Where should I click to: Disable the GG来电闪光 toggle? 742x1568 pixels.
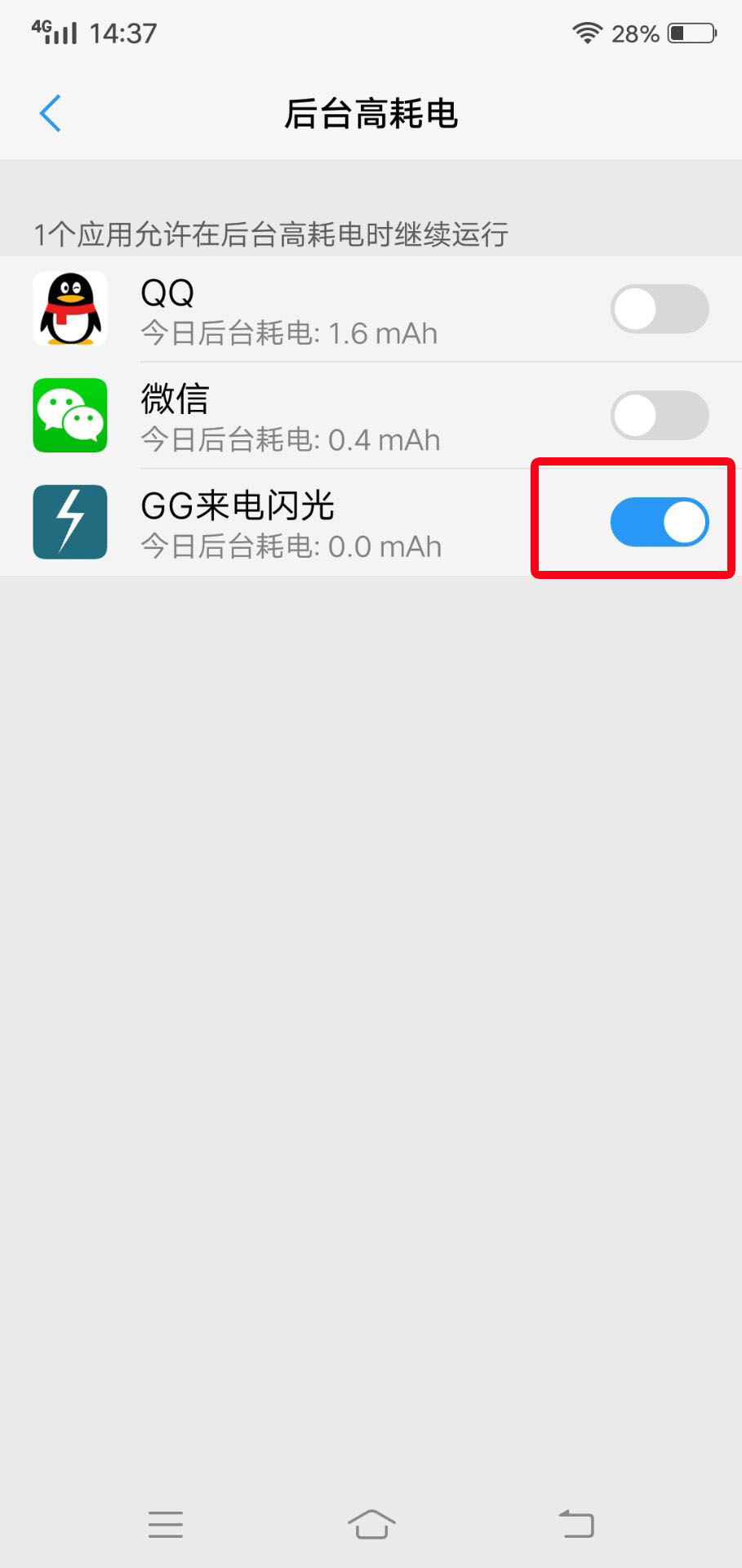[659, 522]
